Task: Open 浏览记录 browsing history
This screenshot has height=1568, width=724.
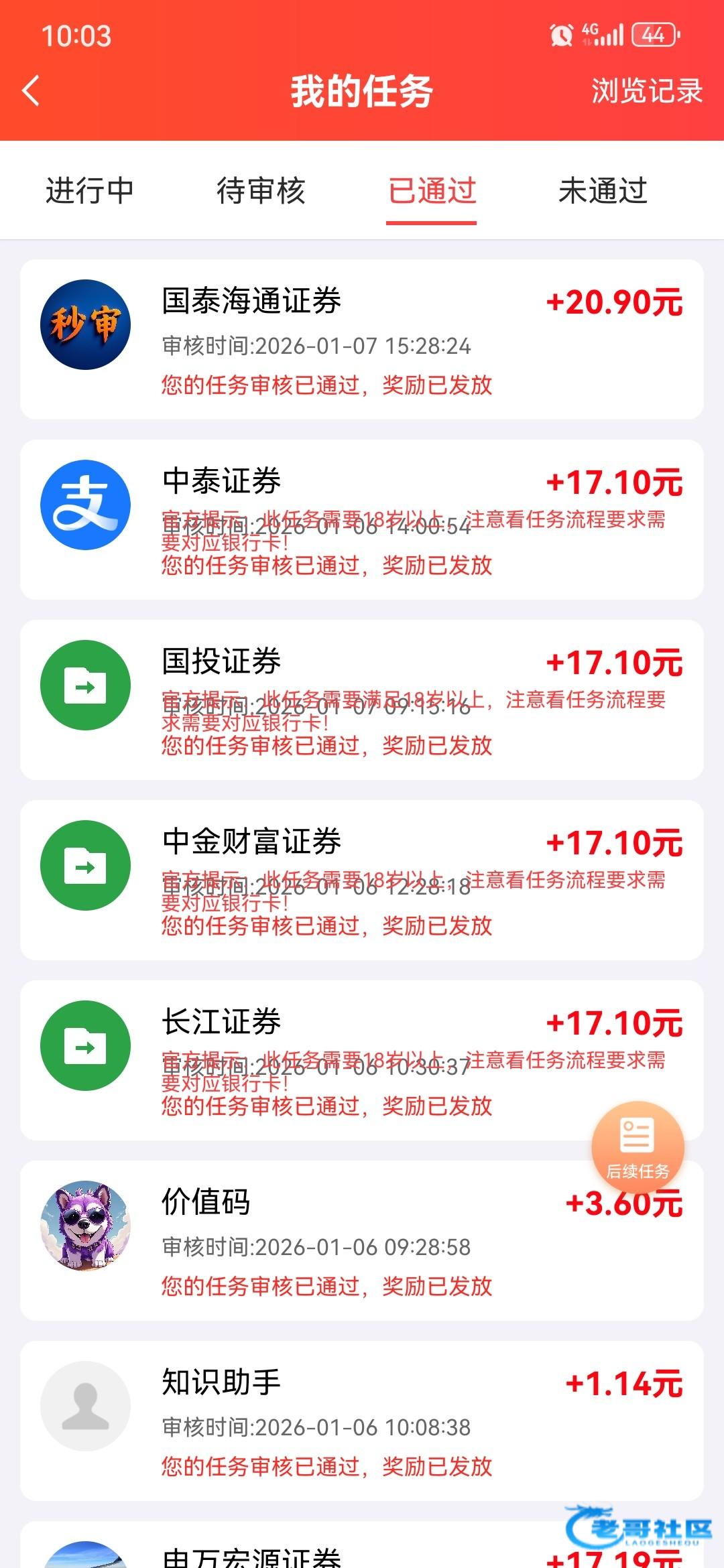Action: [x=646, y=91]
